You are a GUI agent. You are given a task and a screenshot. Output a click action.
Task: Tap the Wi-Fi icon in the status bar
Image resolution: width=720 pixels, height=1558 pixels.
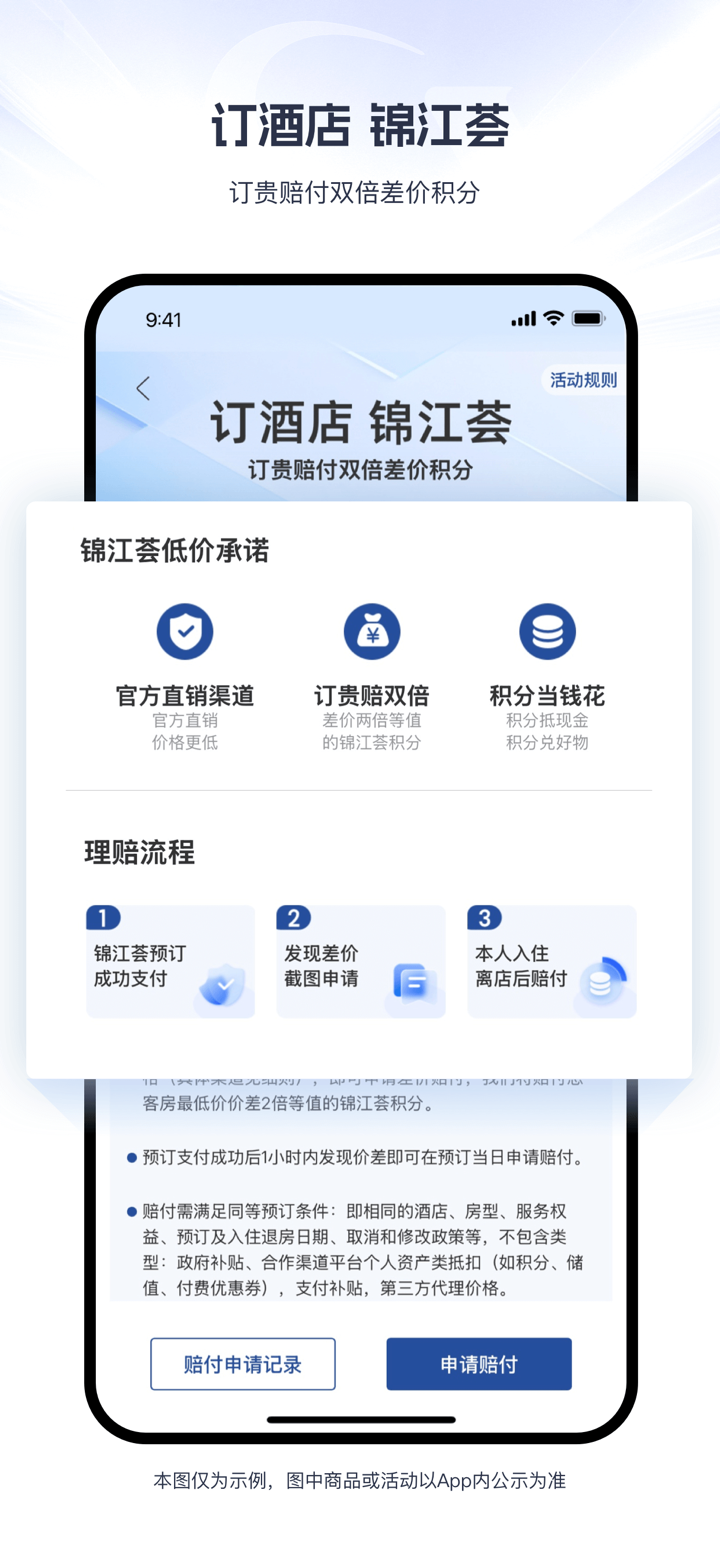point(553,319)
